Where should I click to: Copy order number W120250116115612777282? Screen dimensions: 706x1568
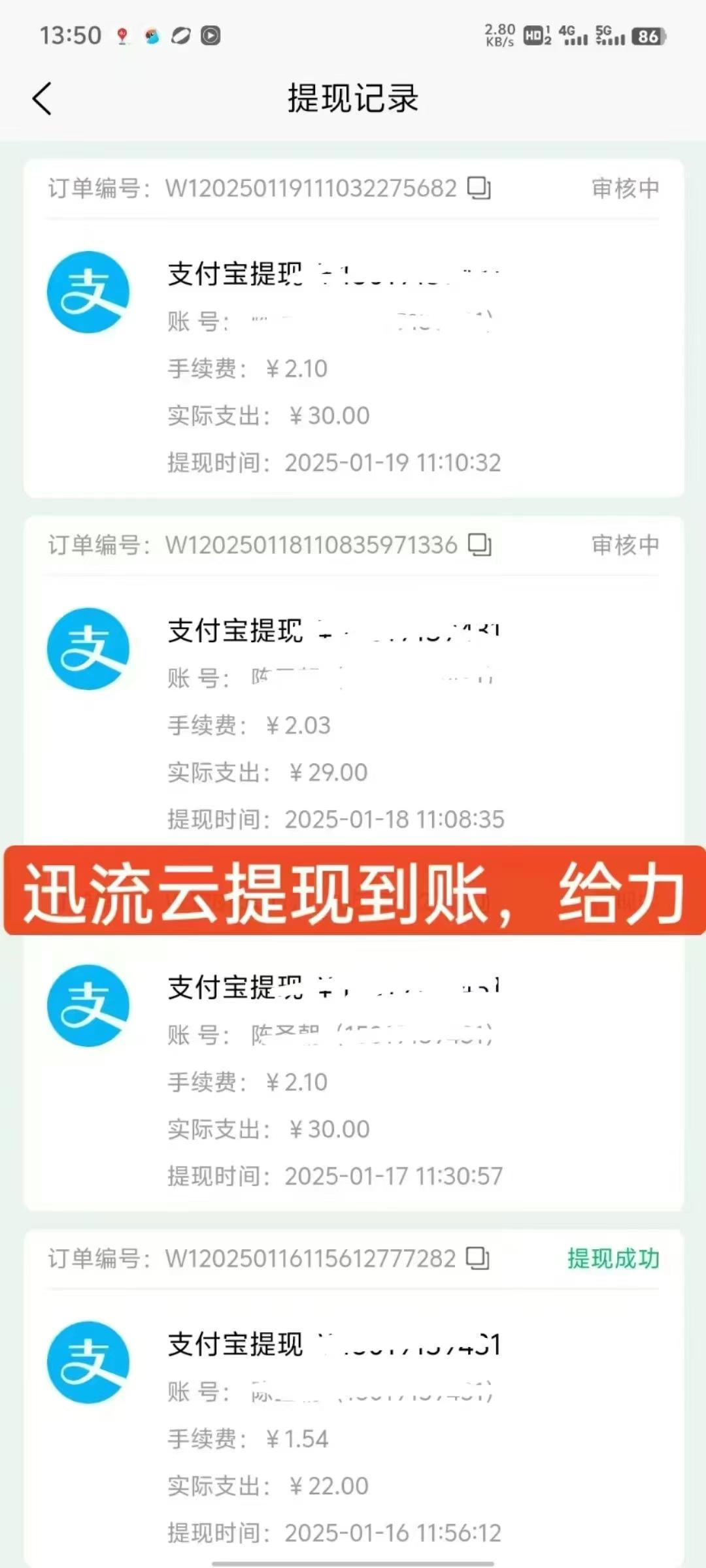478,1258
